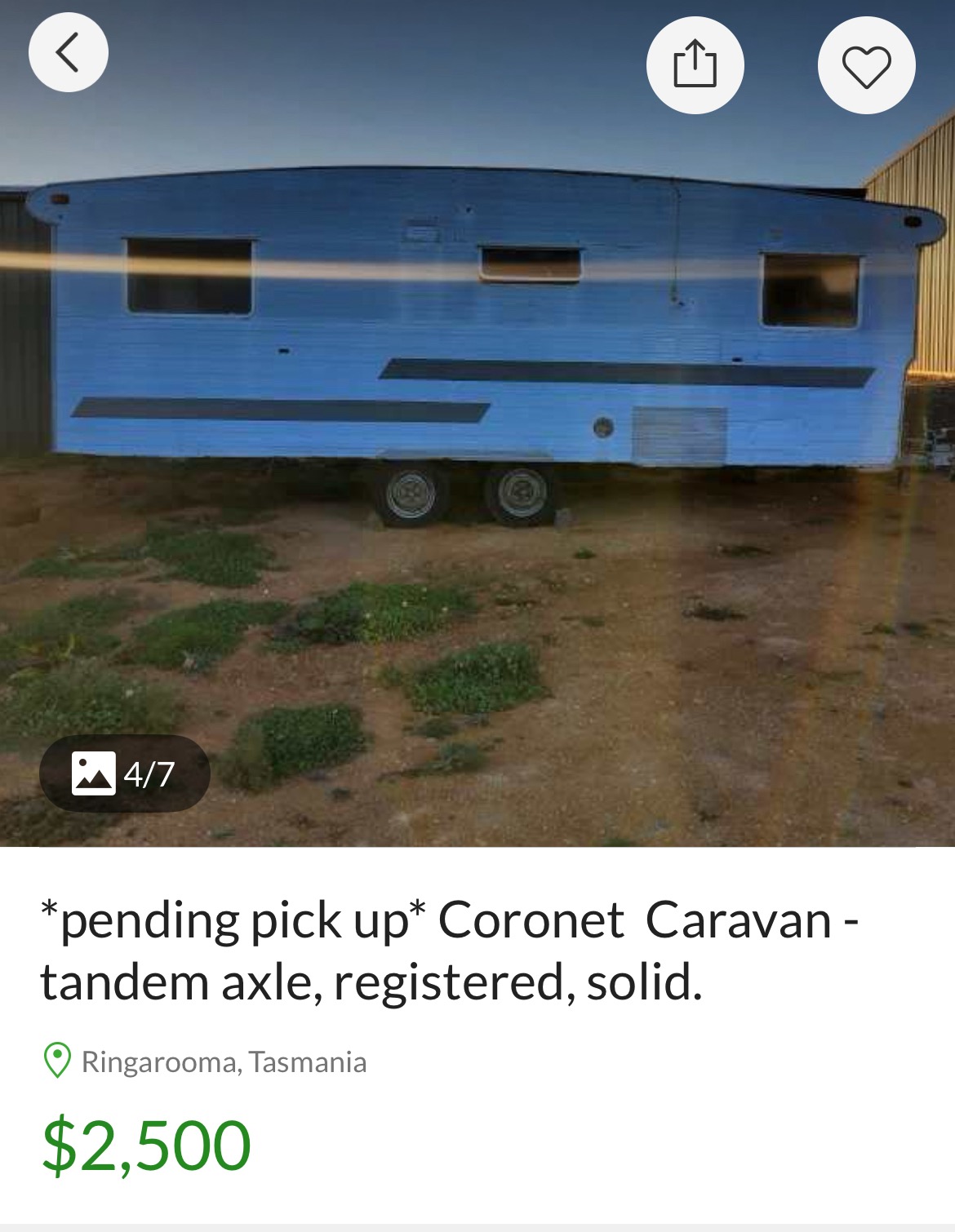Save the listing with the heart icon
Image resolution: width=955 pixels, height=1232 pixels.
pyautogui.click(x=866, y=66)
